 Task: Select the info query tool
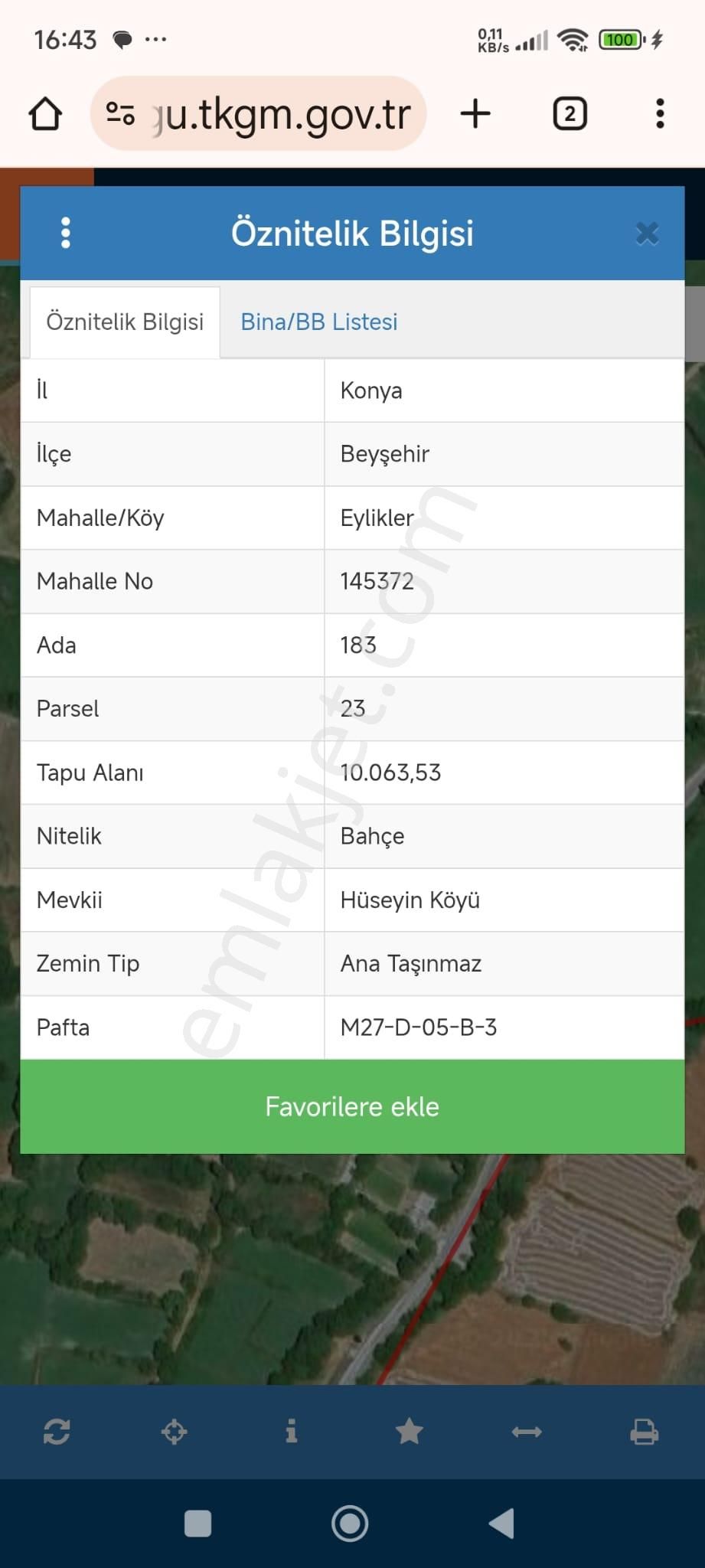[x=292, y=1430]
